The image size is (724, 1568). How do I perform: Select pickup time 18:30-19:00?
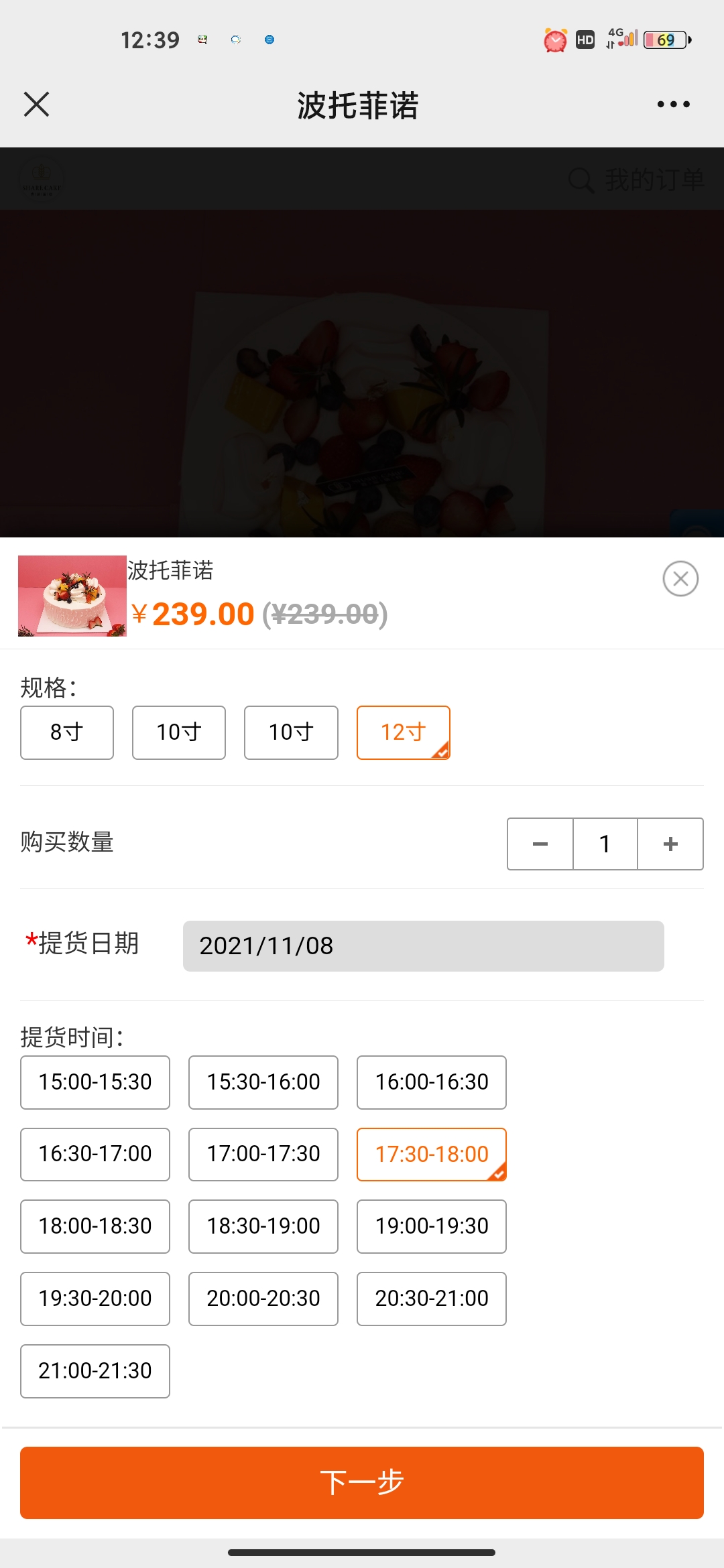coord(263,1226)
